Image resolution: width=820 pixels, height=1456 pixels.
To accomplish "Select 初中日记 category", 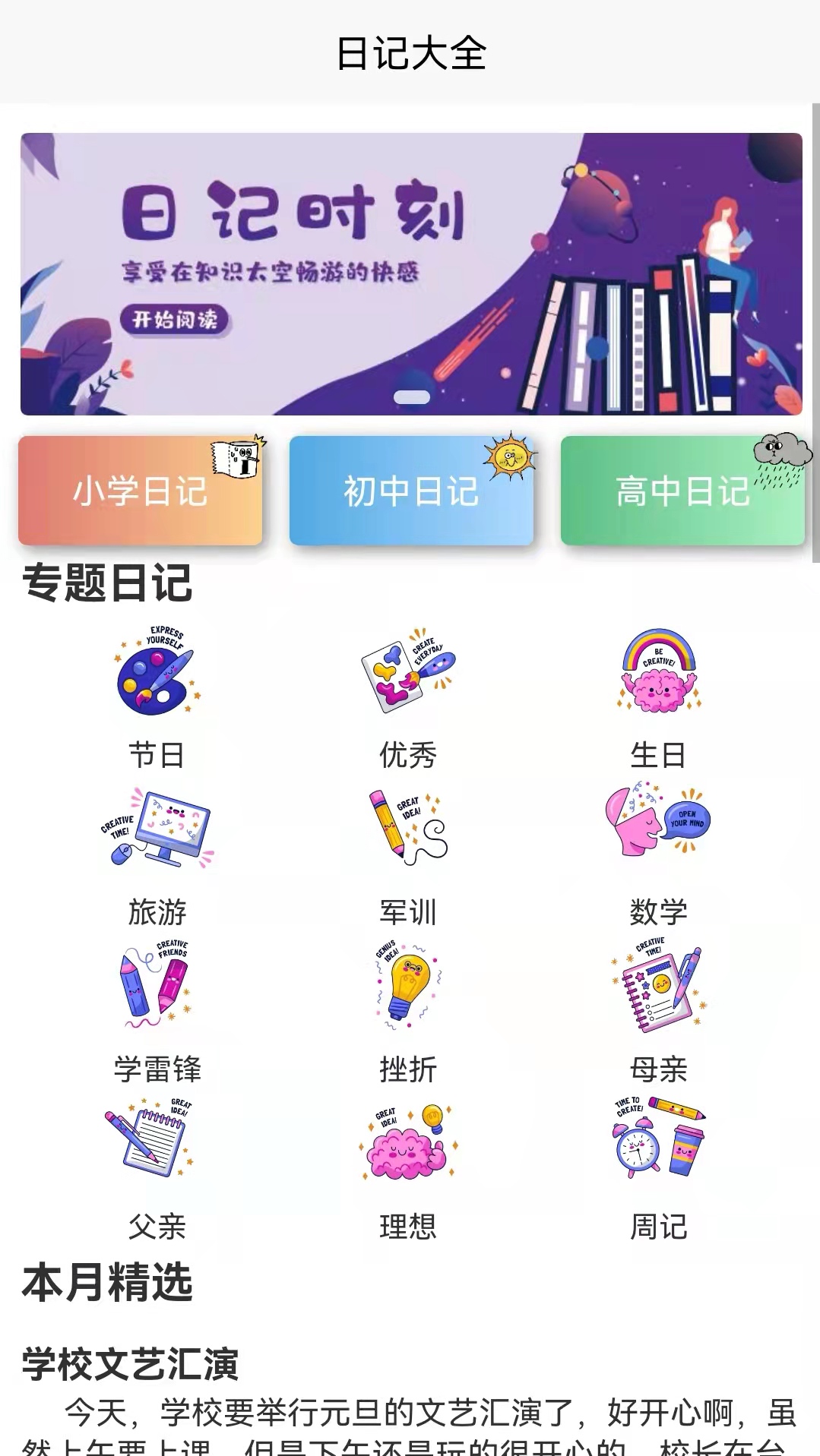I will coord(411,491).
